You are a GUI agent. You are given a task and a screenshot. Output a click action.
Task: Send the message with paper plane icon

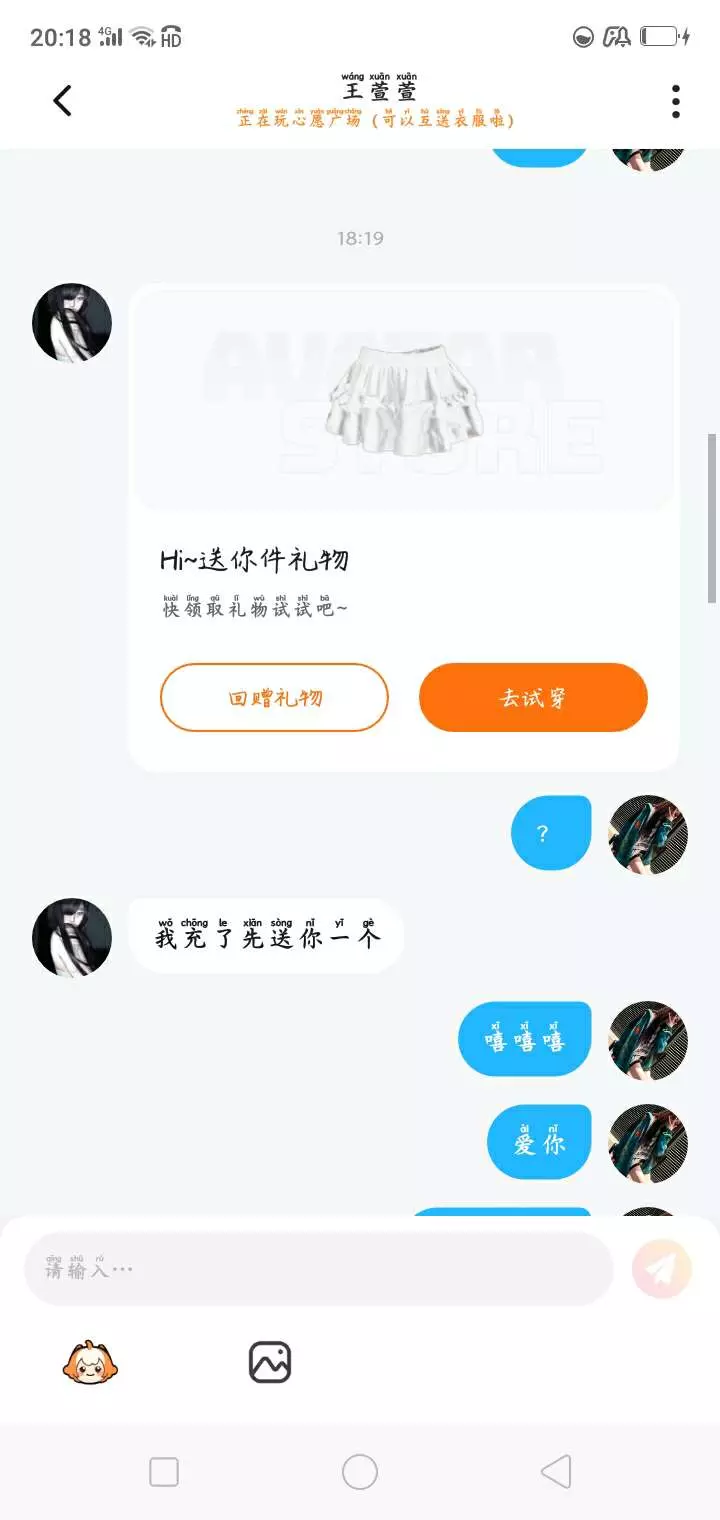(x=661, y=1269)
